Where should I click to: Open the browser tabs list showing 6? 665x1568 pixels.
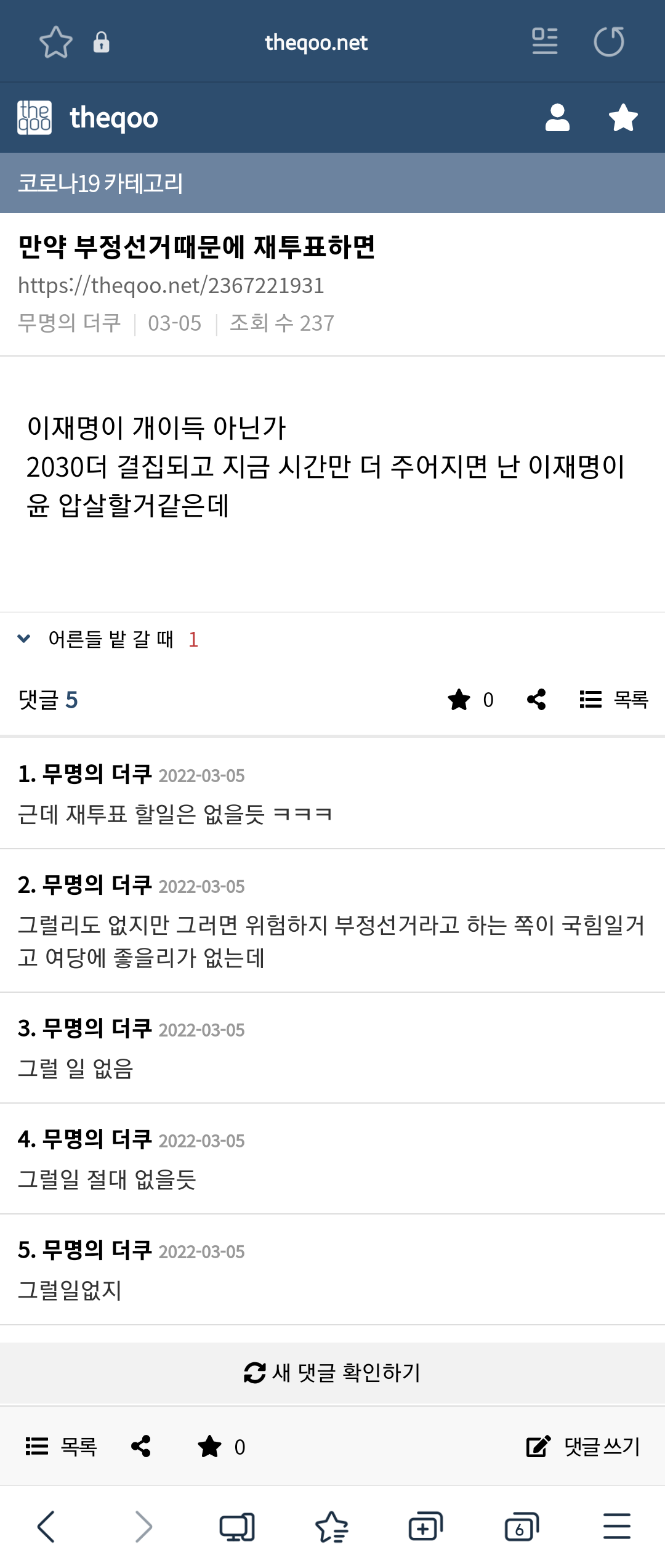[x=521, y=1527]
